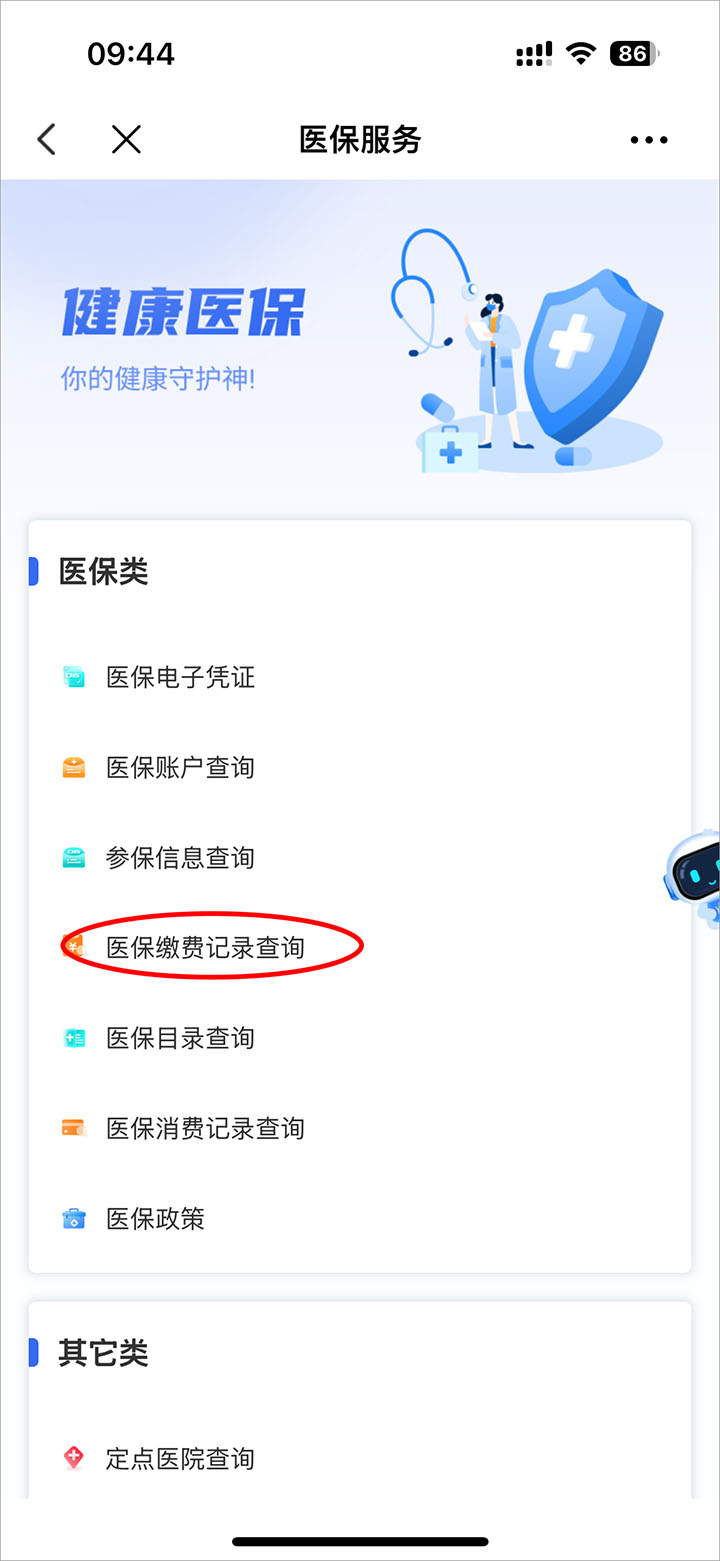Open 定点医院查询
This screenshot has width=720, height=1561.
(x=180, y=1458)
